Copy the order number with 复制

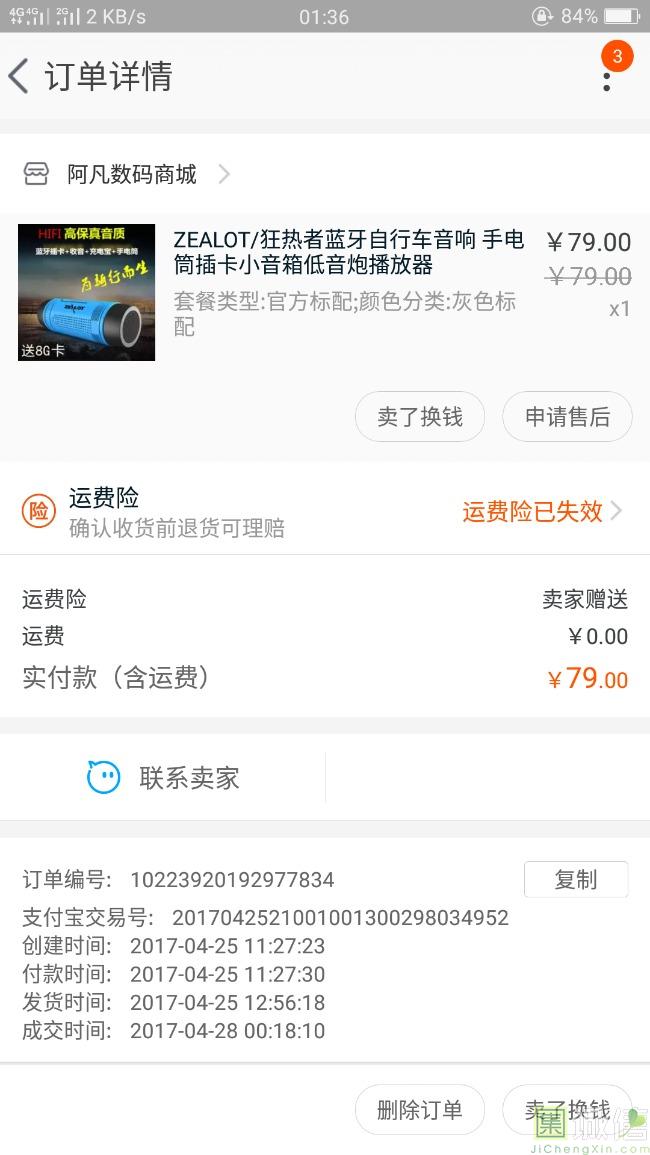(575, 880)
